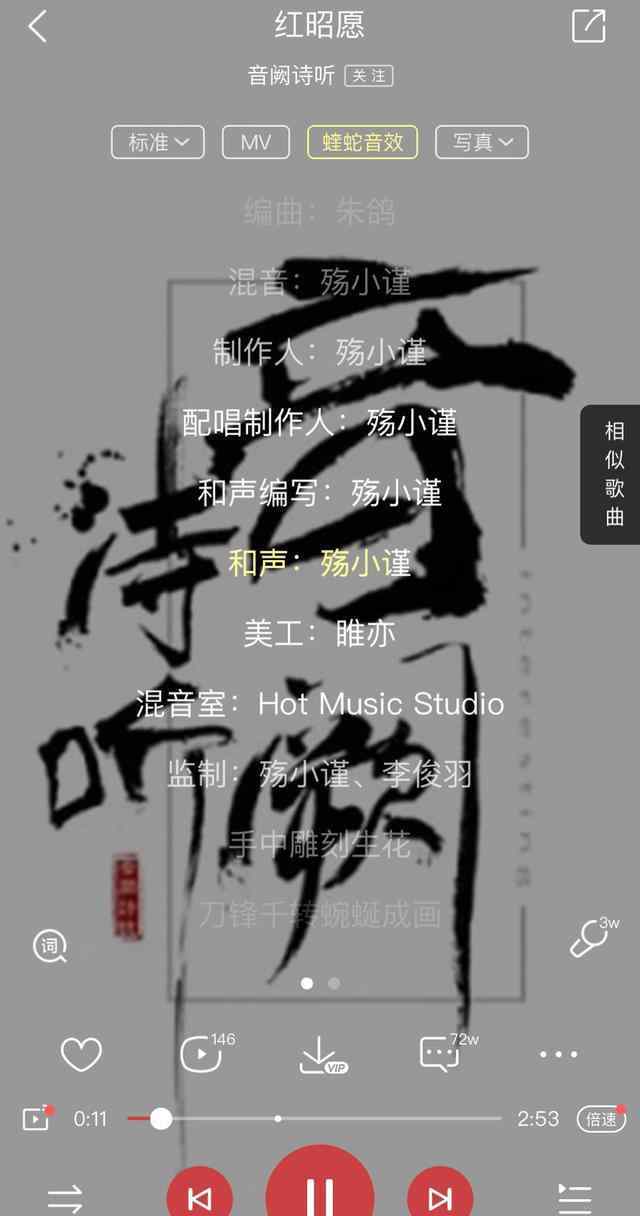
Task: Open the comments showing 72w
Action: pos(441,1054)
